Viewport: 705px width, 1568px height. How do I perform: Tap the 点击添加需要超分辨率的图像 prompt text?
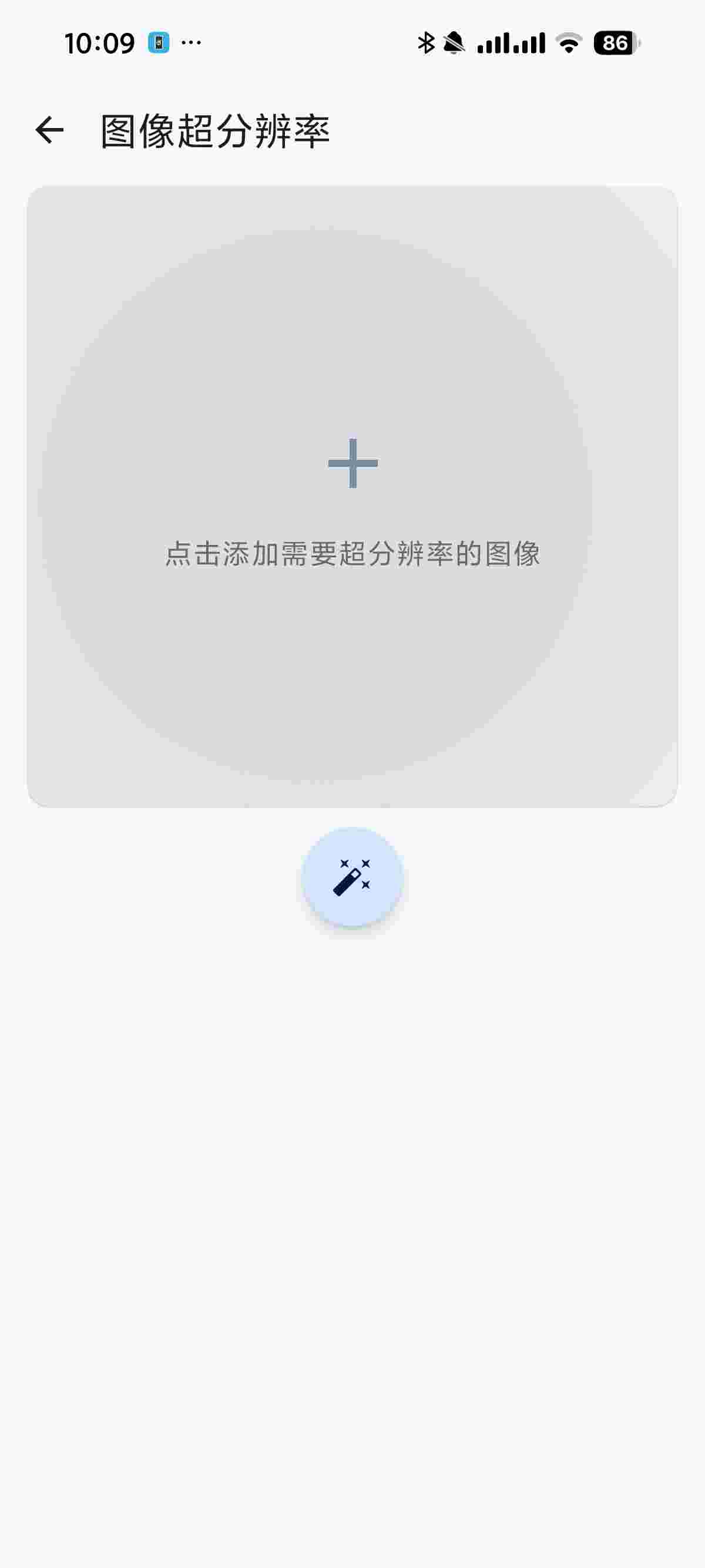click(354, 553)
